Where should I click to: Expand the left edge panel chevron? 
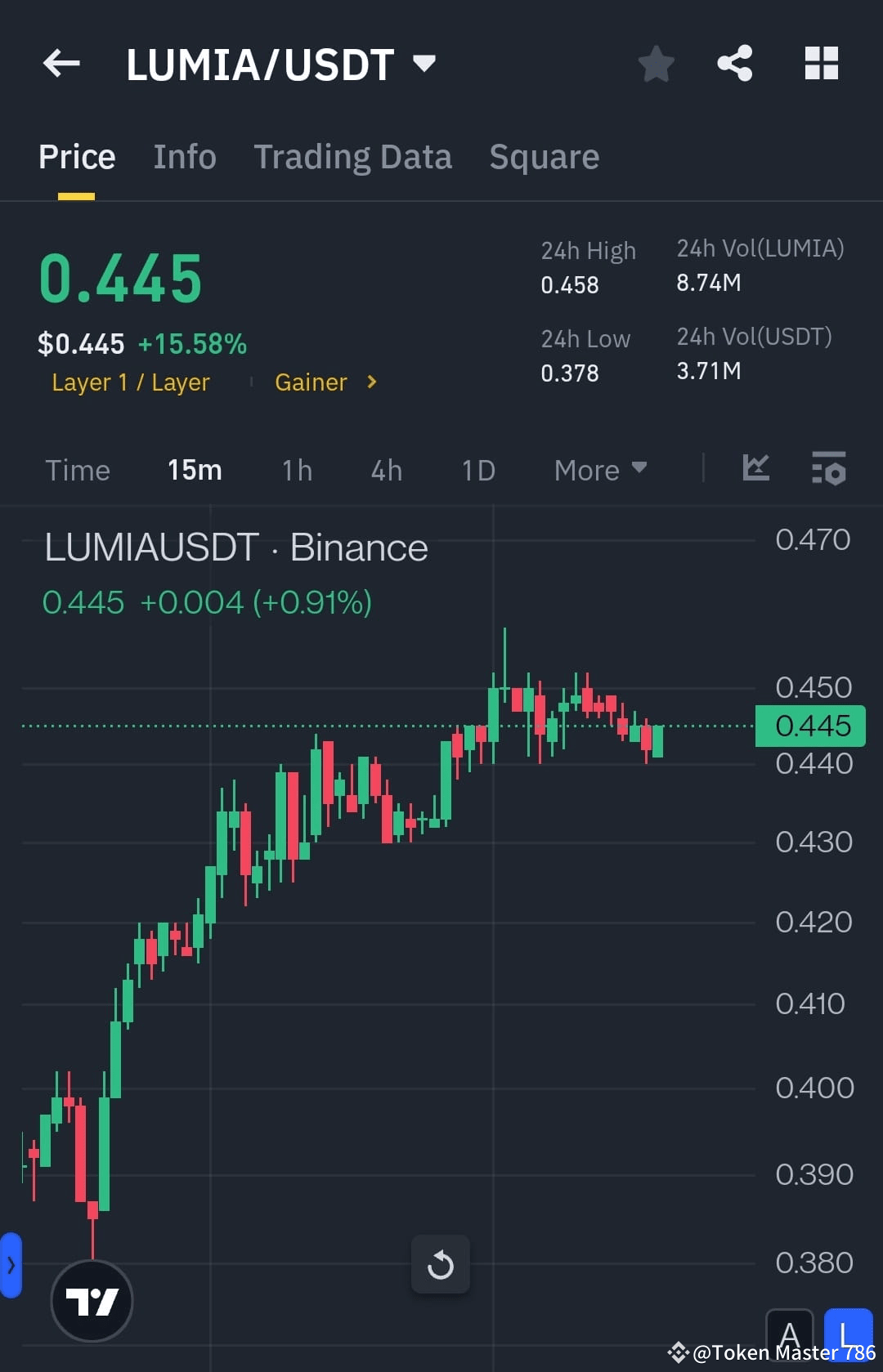pos(11,1264)
